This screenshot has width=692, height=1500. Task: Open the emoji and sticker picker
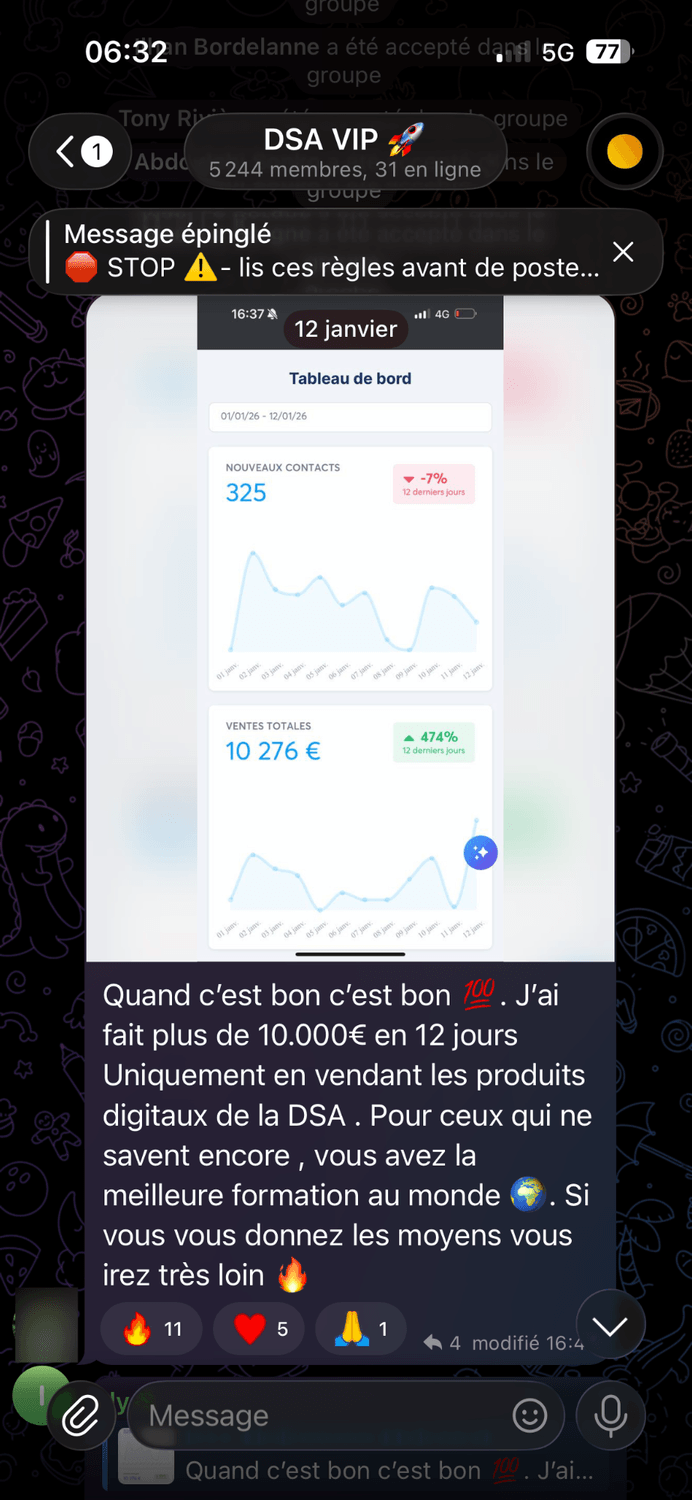530,1416
